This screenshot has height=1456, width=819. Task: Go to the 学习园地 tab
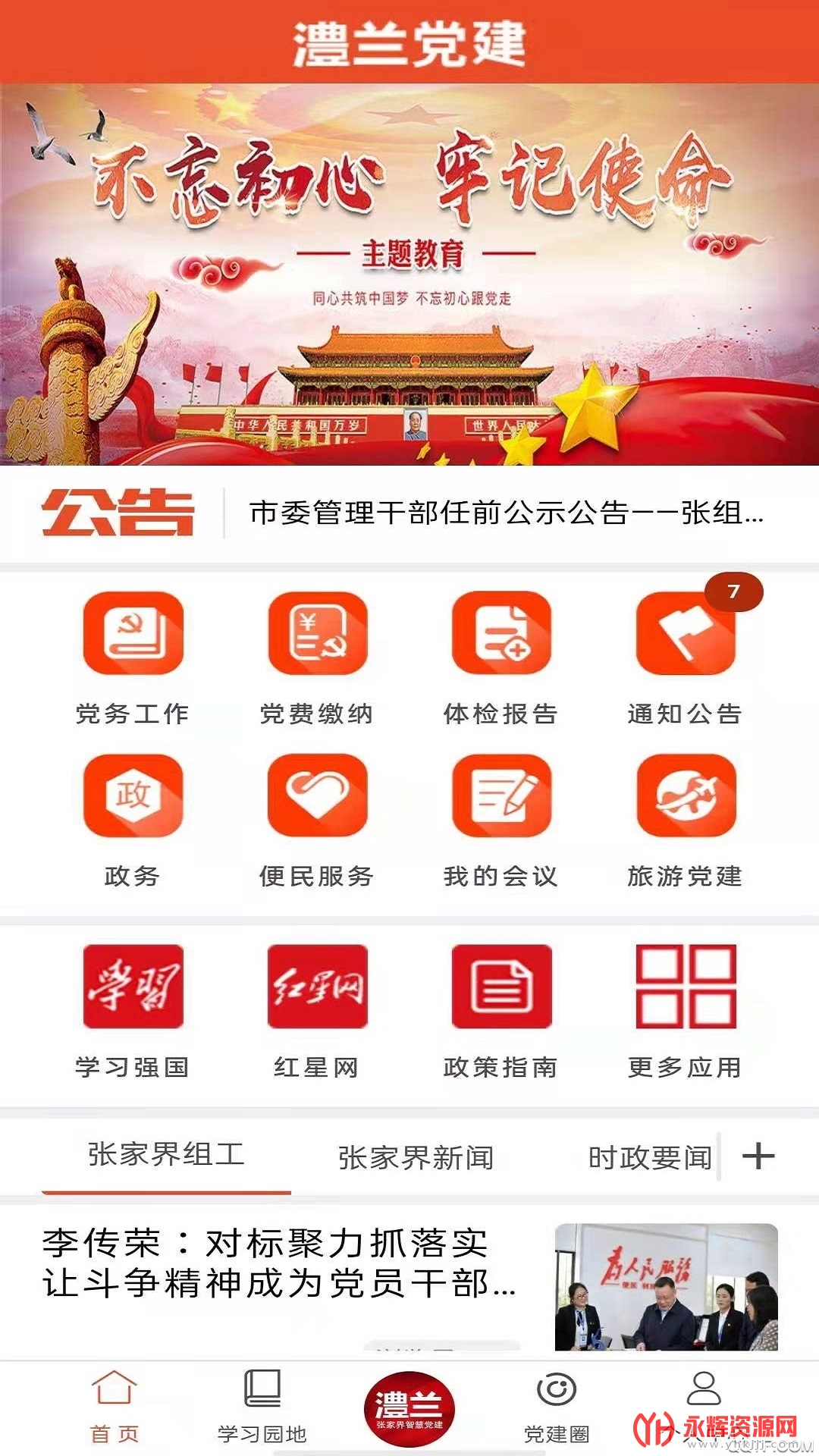262,1408
